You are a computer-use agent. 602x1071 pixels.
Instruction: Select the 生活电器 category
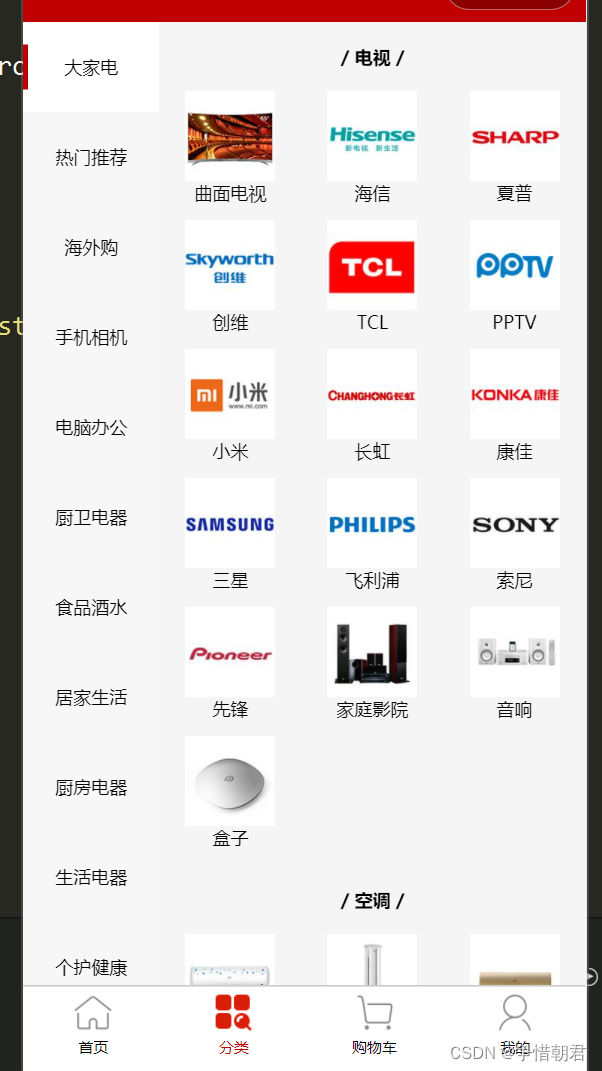coord(91,878)
